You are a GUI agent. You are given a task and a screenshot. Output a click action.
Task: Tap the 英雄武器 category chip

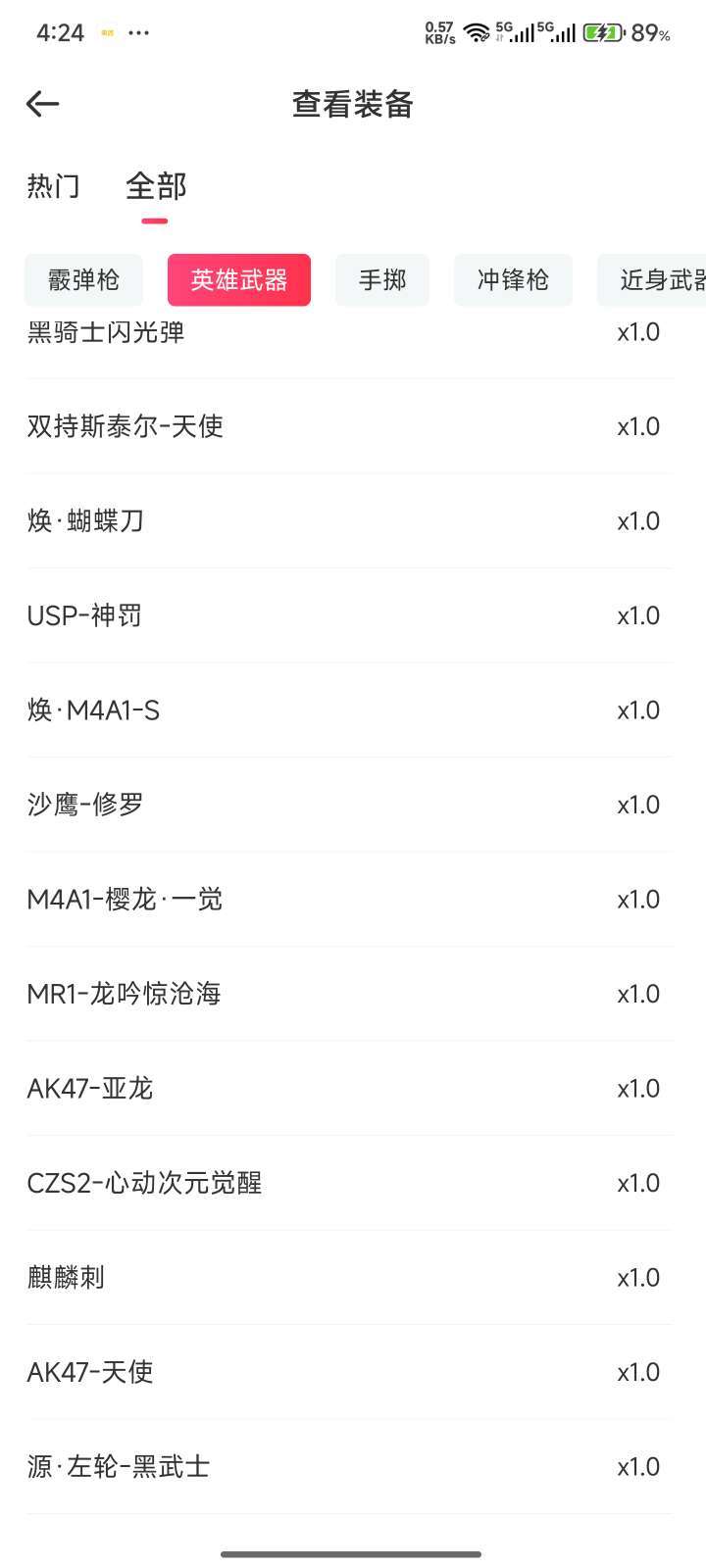point(239,280)
